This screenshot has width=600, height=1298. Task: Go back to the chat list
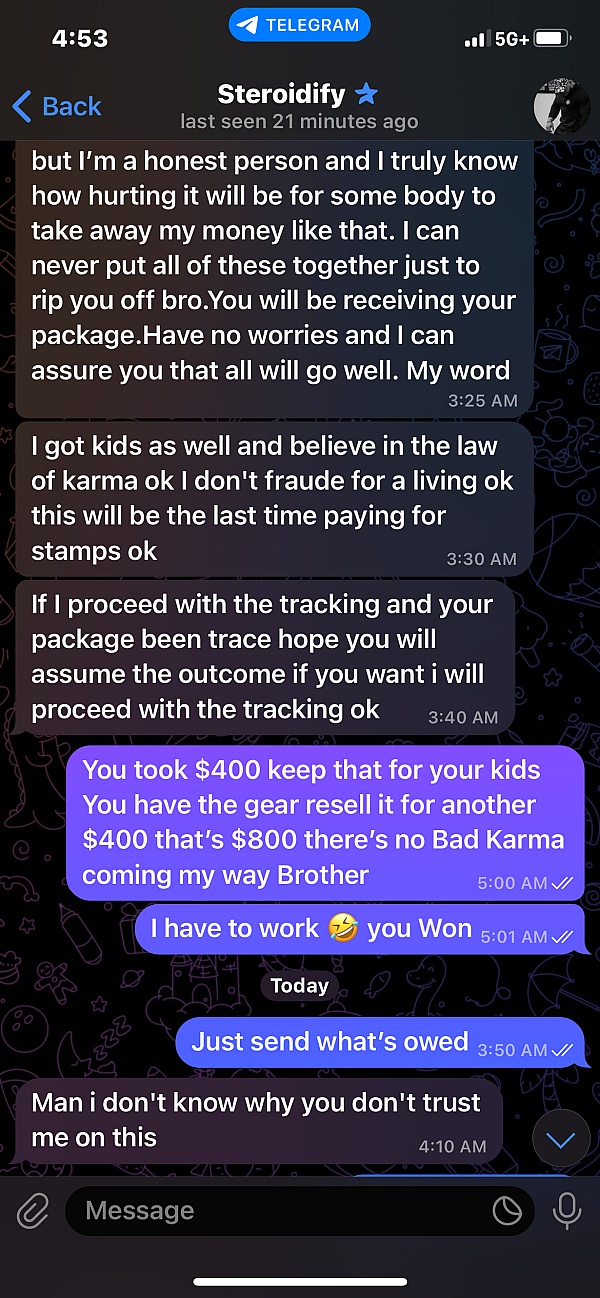tap(57, 106)
